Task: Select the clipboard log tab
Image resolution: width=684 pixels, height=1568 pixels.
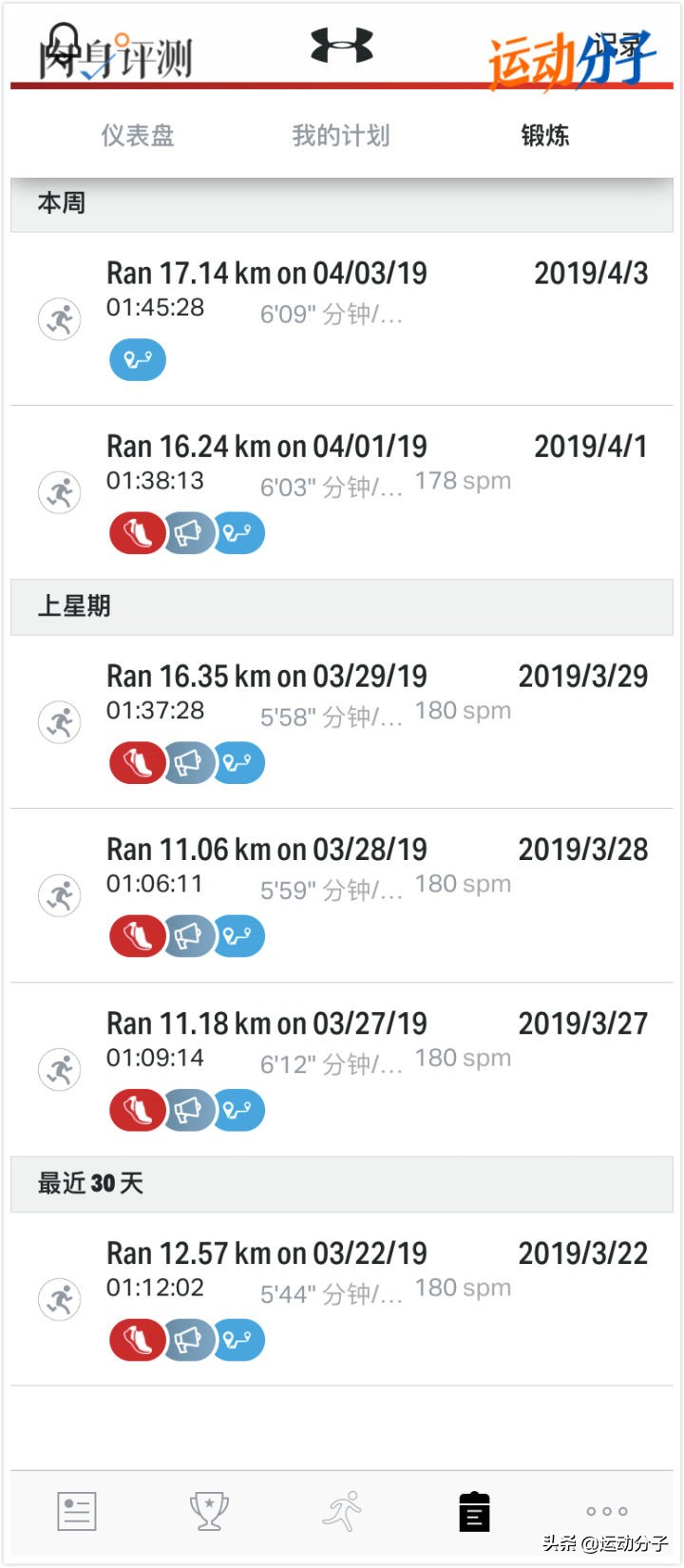Action: tap(474, 1511)
